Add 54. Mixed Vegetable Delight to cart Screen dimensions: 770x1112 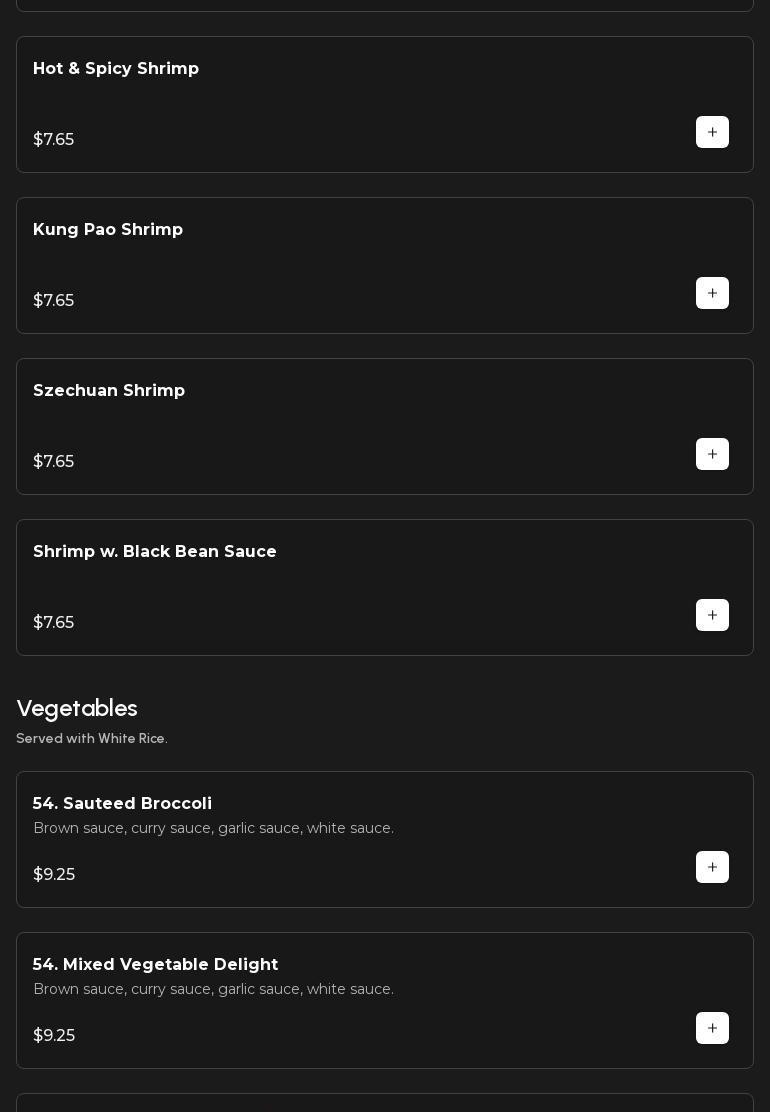(x=712, y=1028)
